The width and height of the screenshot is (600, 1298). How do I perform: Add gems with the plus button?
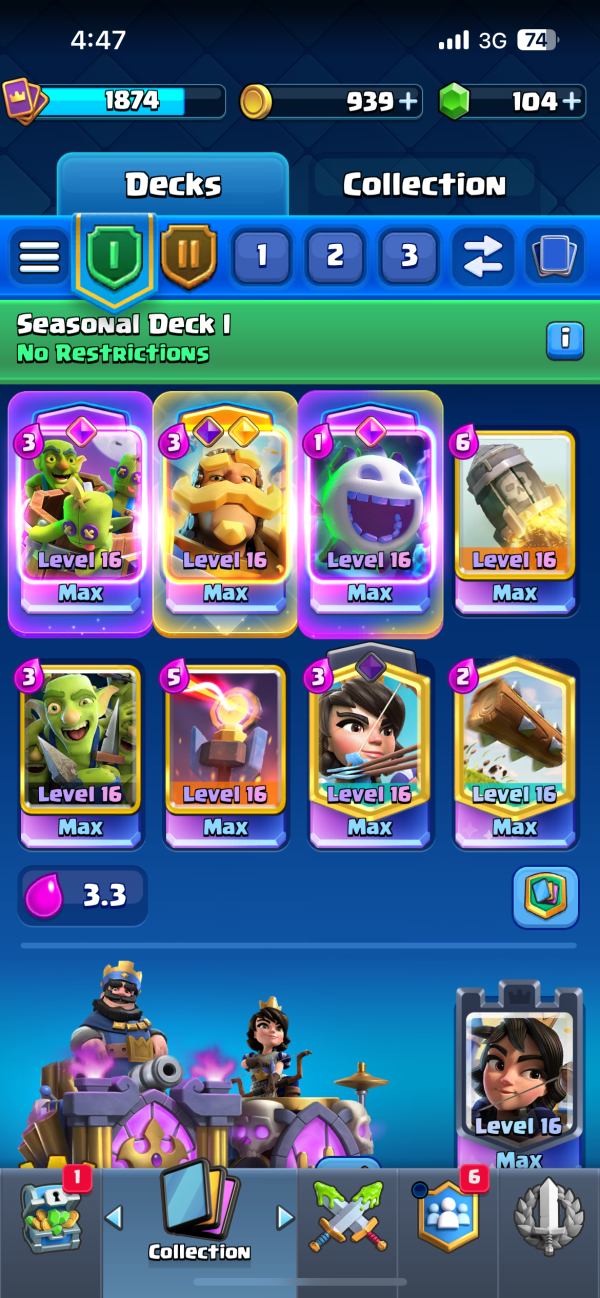pyautogui.click(x=572, y=101)
